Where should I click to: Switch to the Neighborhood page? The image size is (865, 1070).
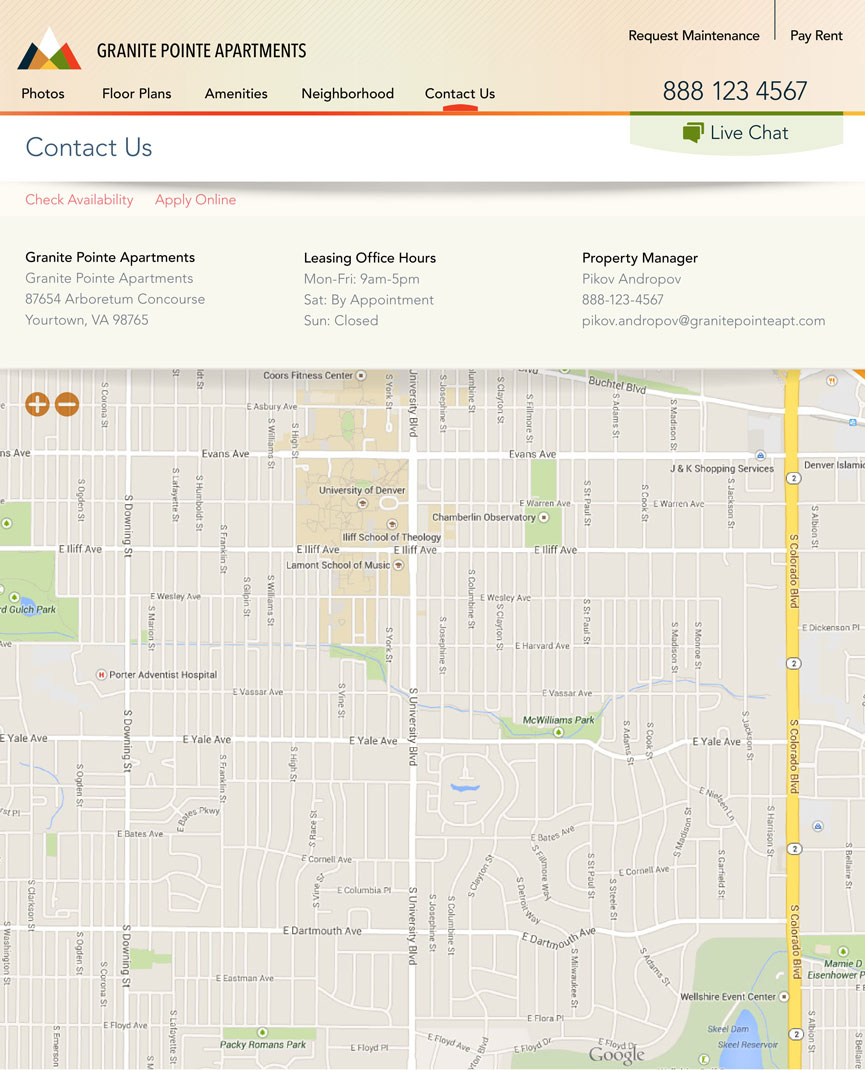[x=347, y=94]
